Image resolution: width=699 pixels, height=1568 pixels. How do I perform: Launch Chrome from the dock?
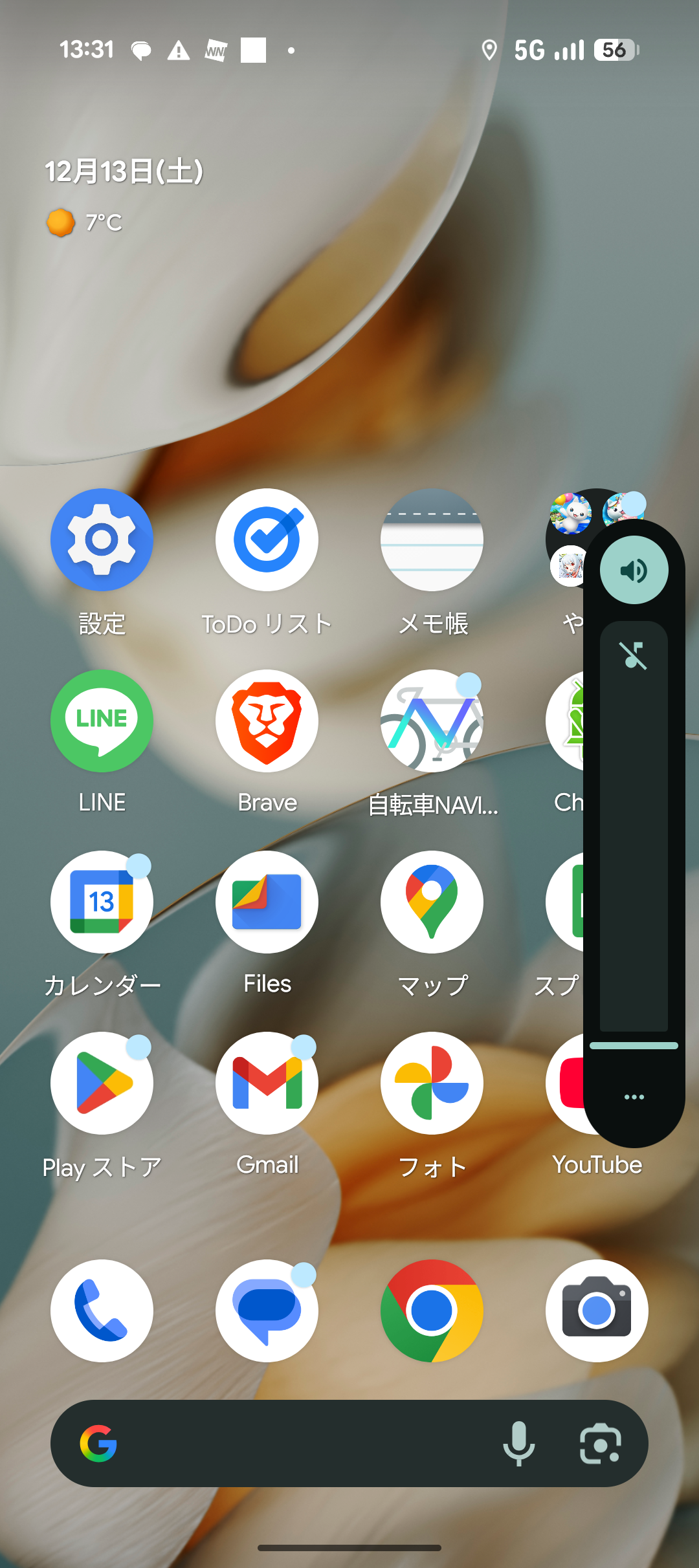click(x=432, y=1311)
